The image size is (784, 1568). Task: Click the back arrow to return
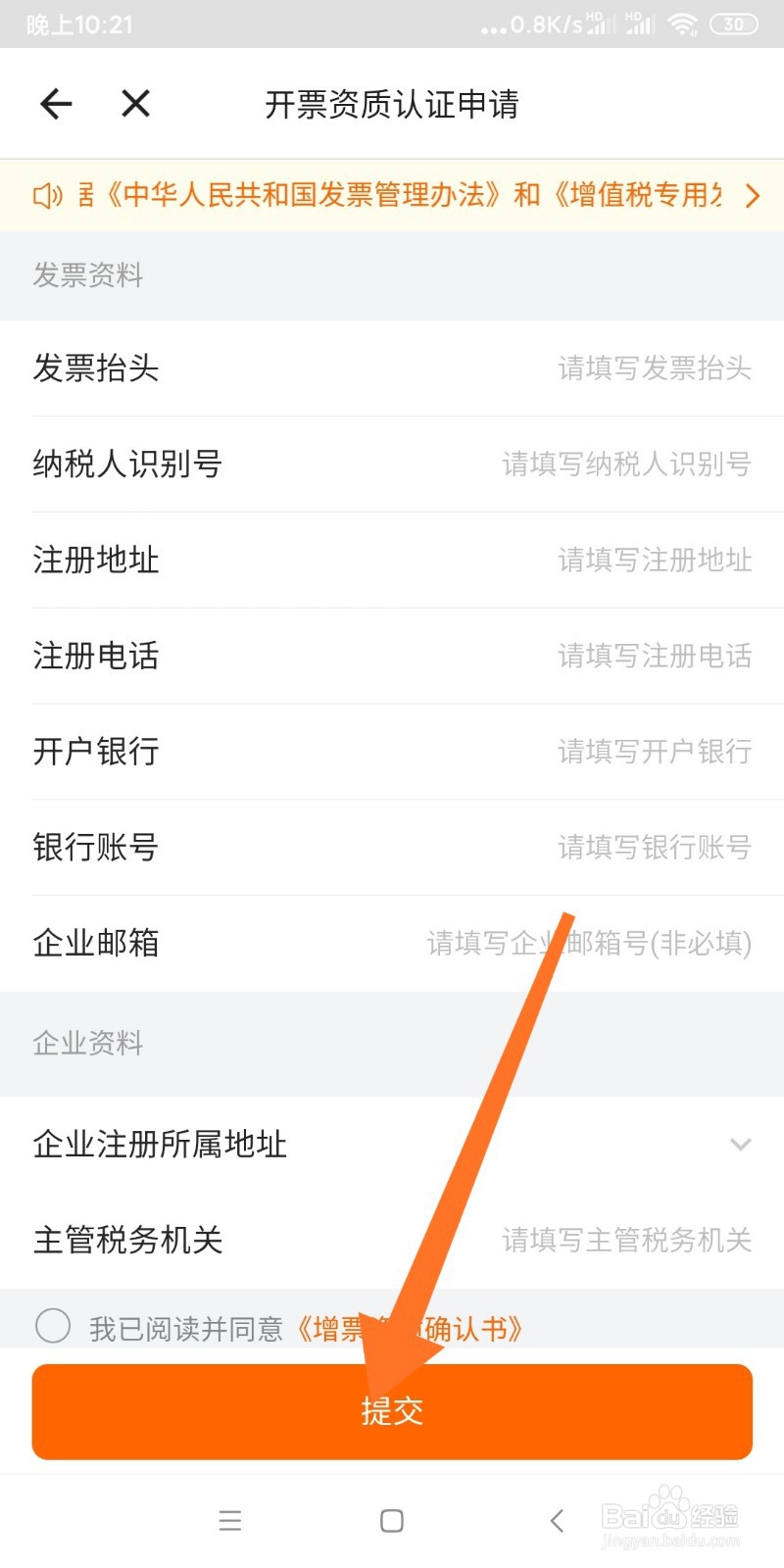point(55,104)
